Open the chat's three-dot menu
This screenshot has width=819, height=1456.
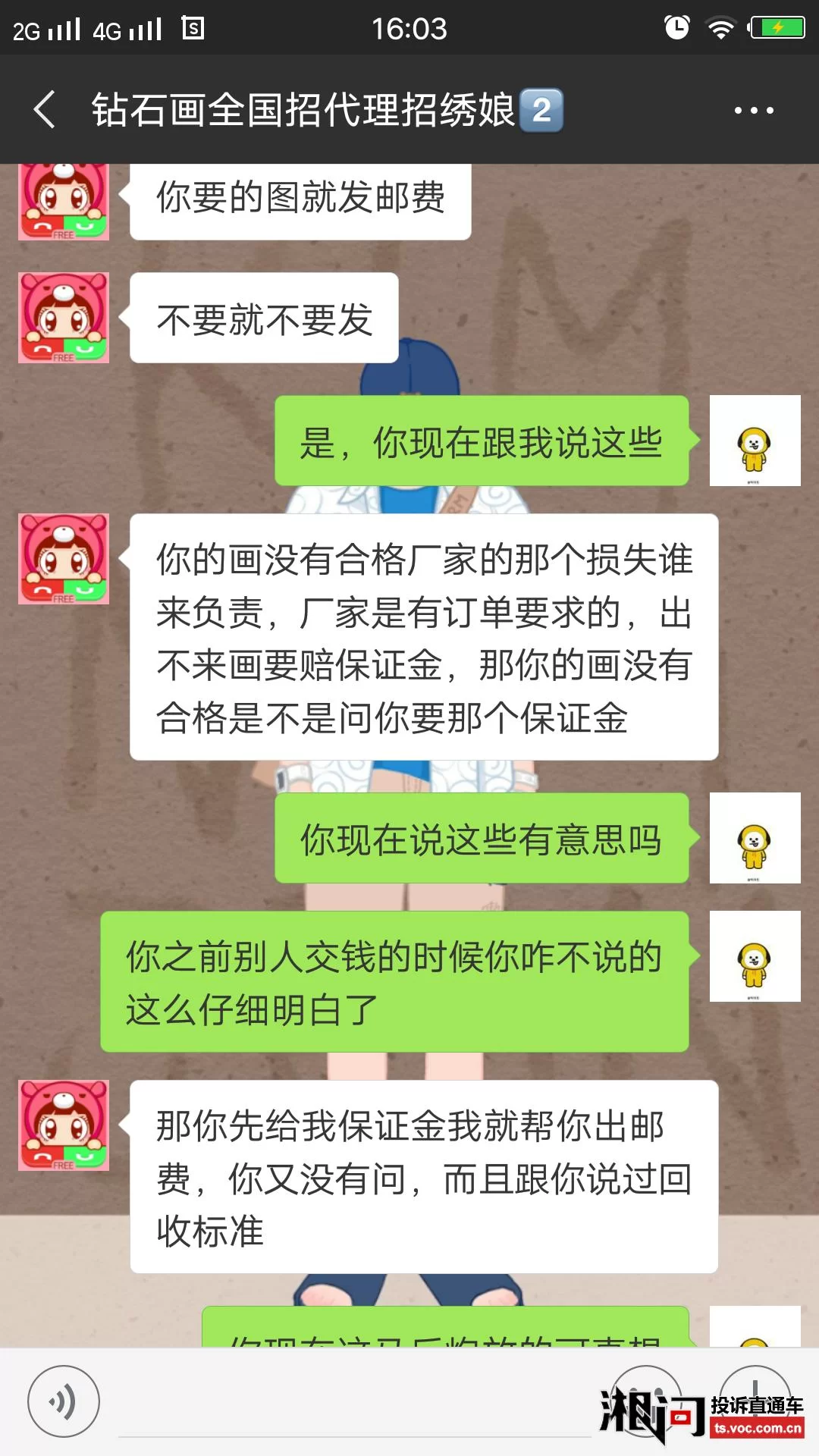click(x=753, y=111)
